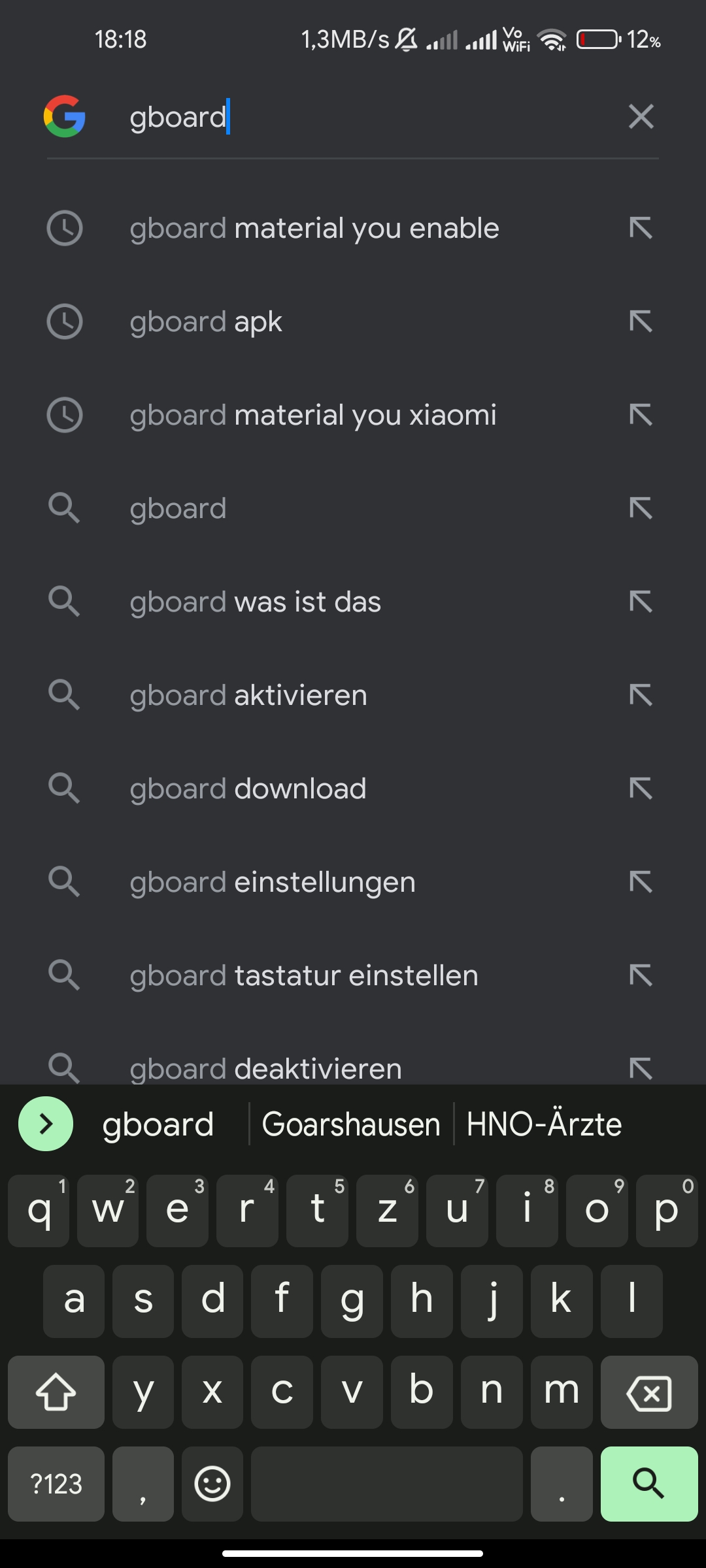Image resolution: width=706 pixels, height=1568 pixels.
Task: Fill the query with gboard was ist das via its arrow
Action: pos(641,602)
